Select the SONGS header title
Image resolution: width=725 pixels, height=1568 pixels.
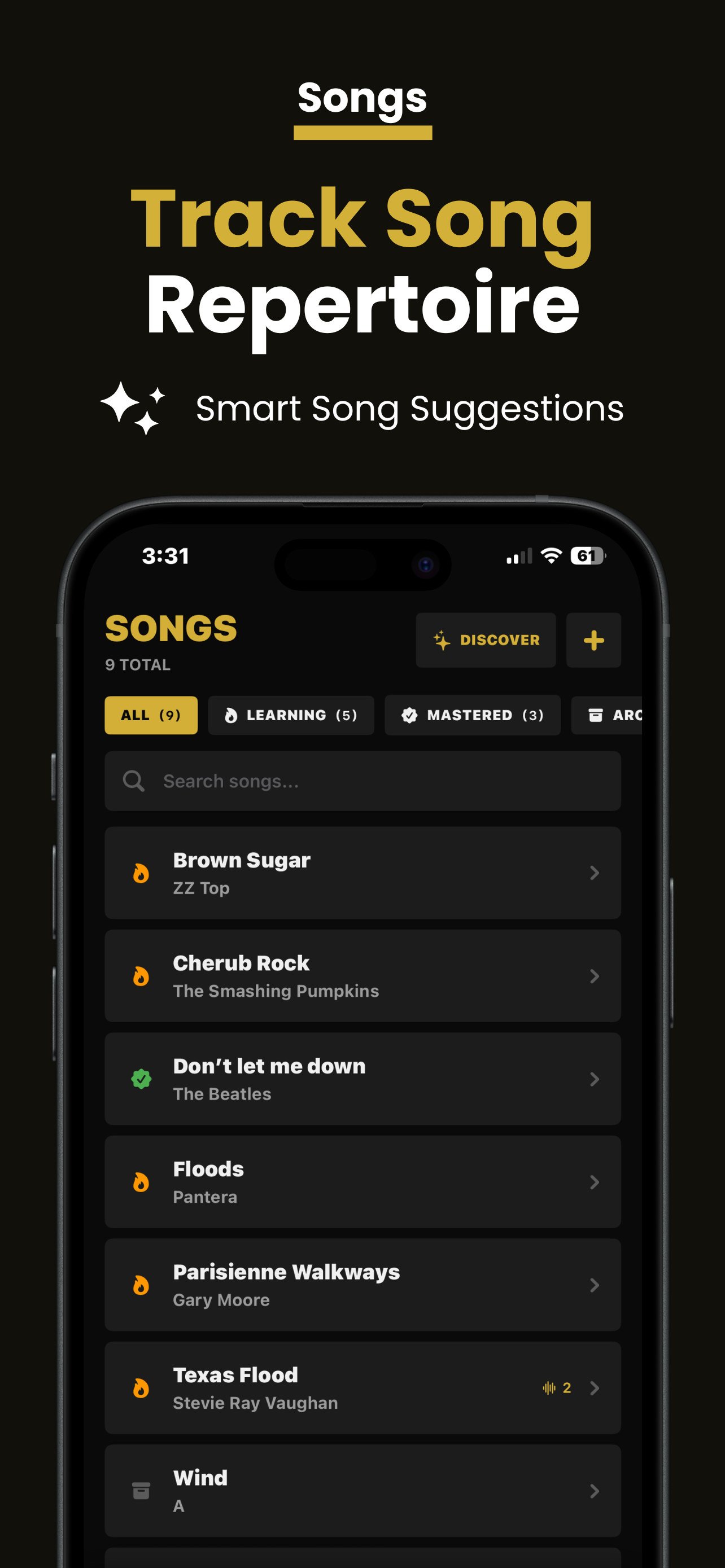click(171, 628)
